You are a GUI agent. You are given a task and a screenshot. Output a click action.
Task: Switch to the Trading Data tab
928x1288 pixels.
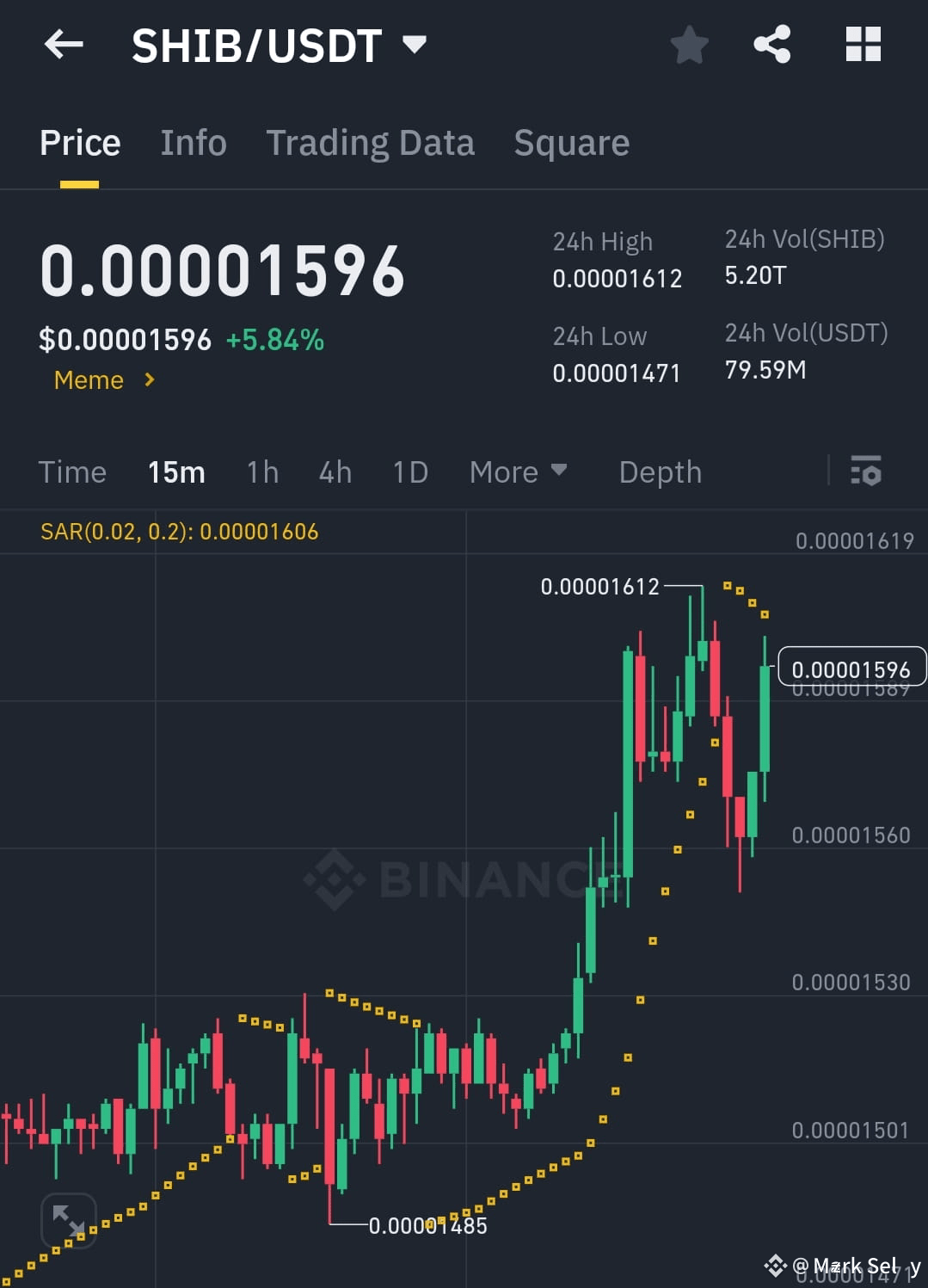[371, 143]
